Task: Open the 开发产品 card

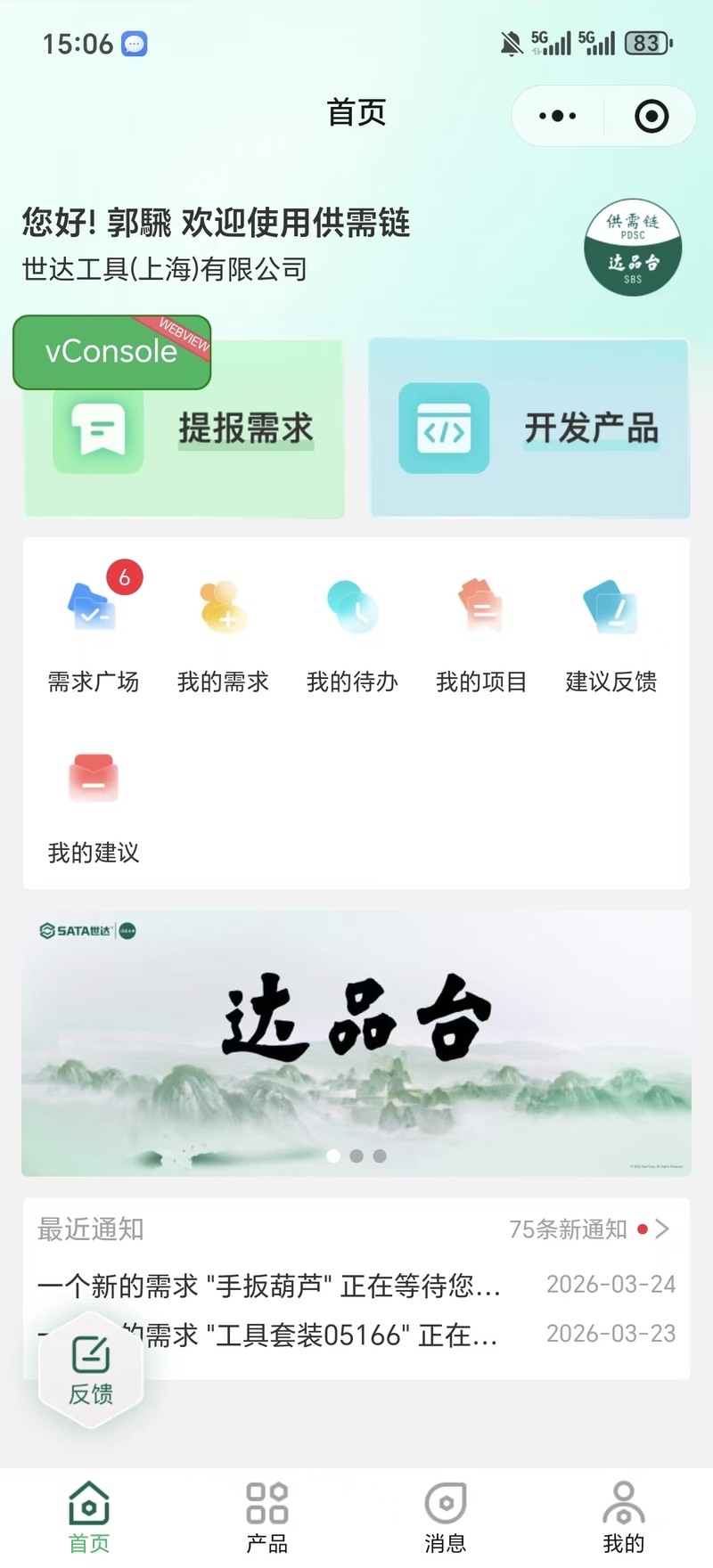Action: 529,429
